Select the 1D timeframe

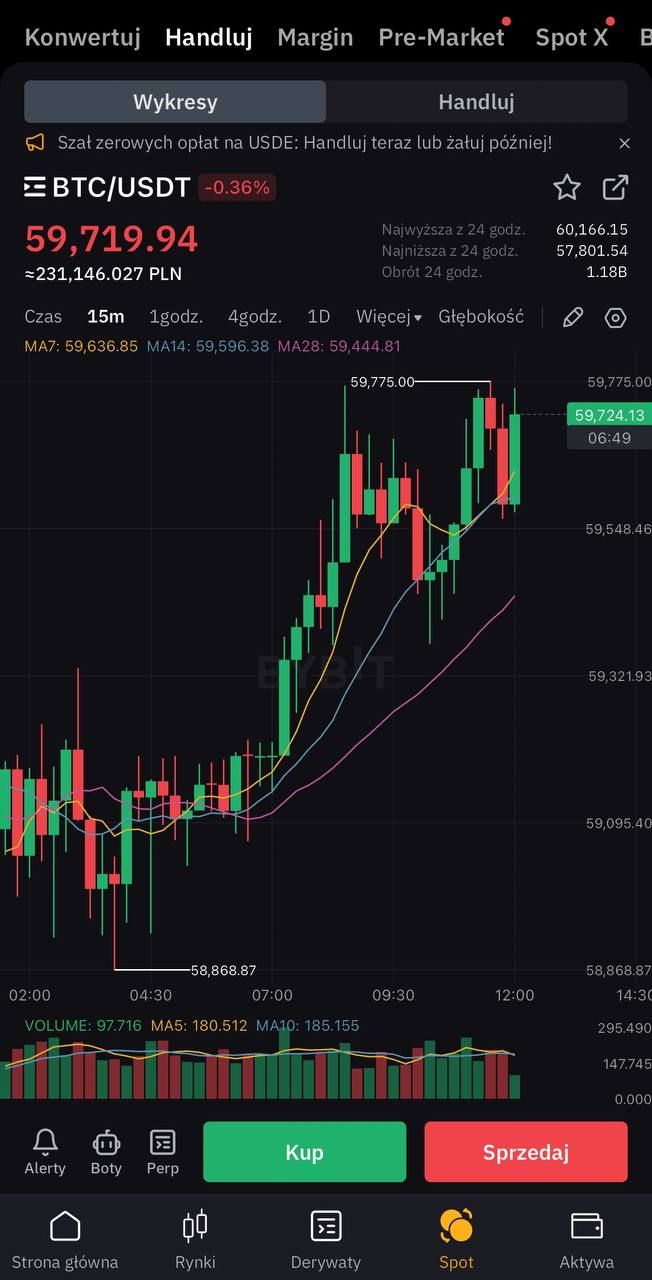[318, 316]
